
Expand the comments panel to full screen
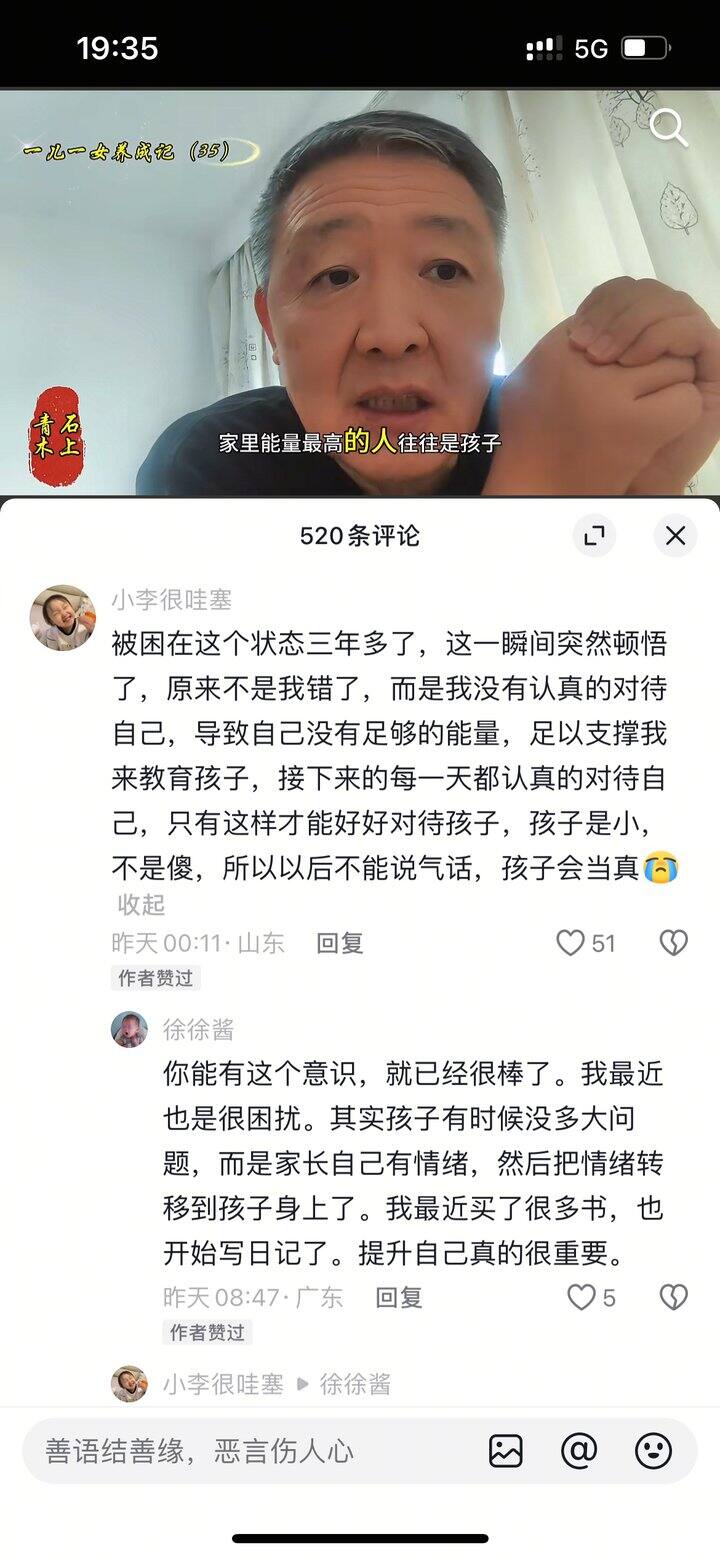[594, 536]
